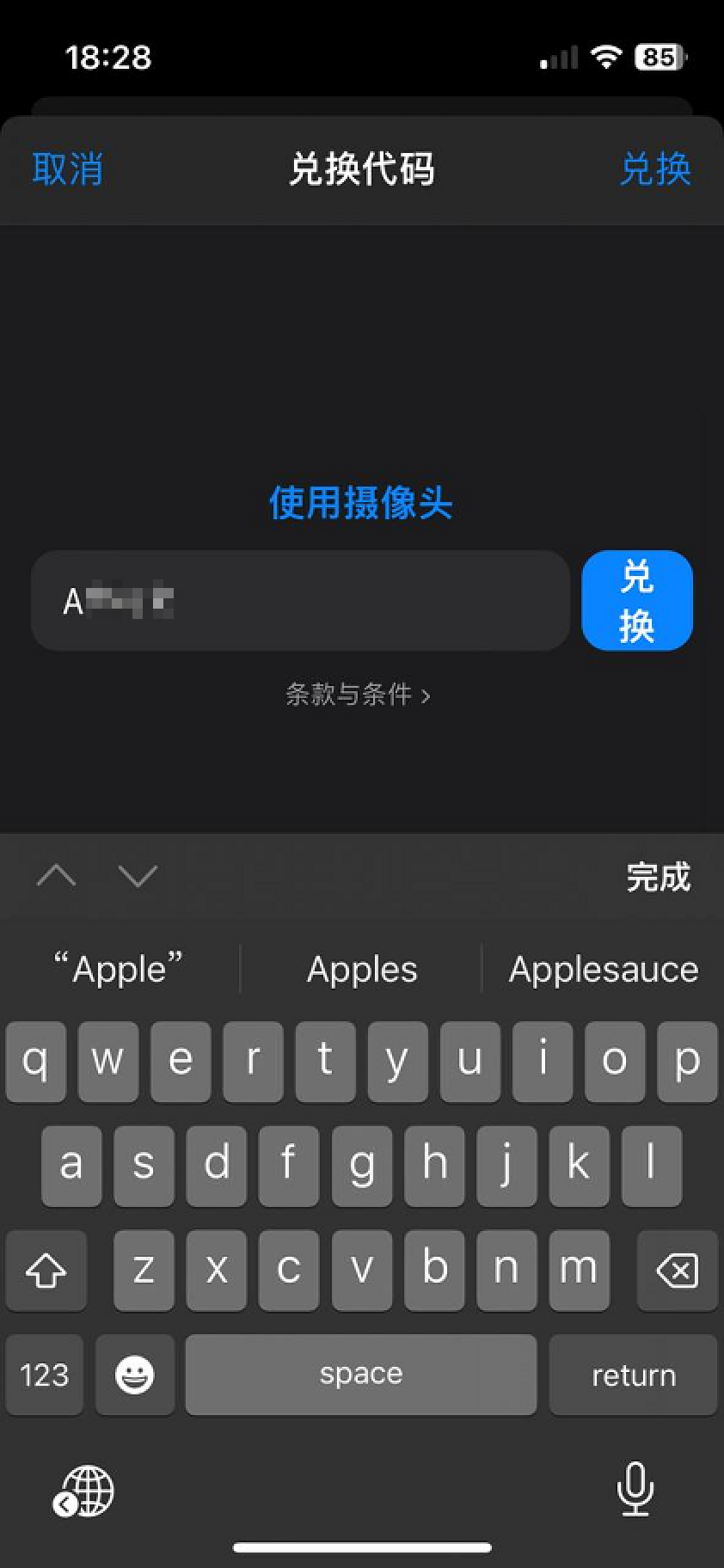Tap the down arrow above keyboard
This screenshot has width=724, height=1568.
click(138, 876)
